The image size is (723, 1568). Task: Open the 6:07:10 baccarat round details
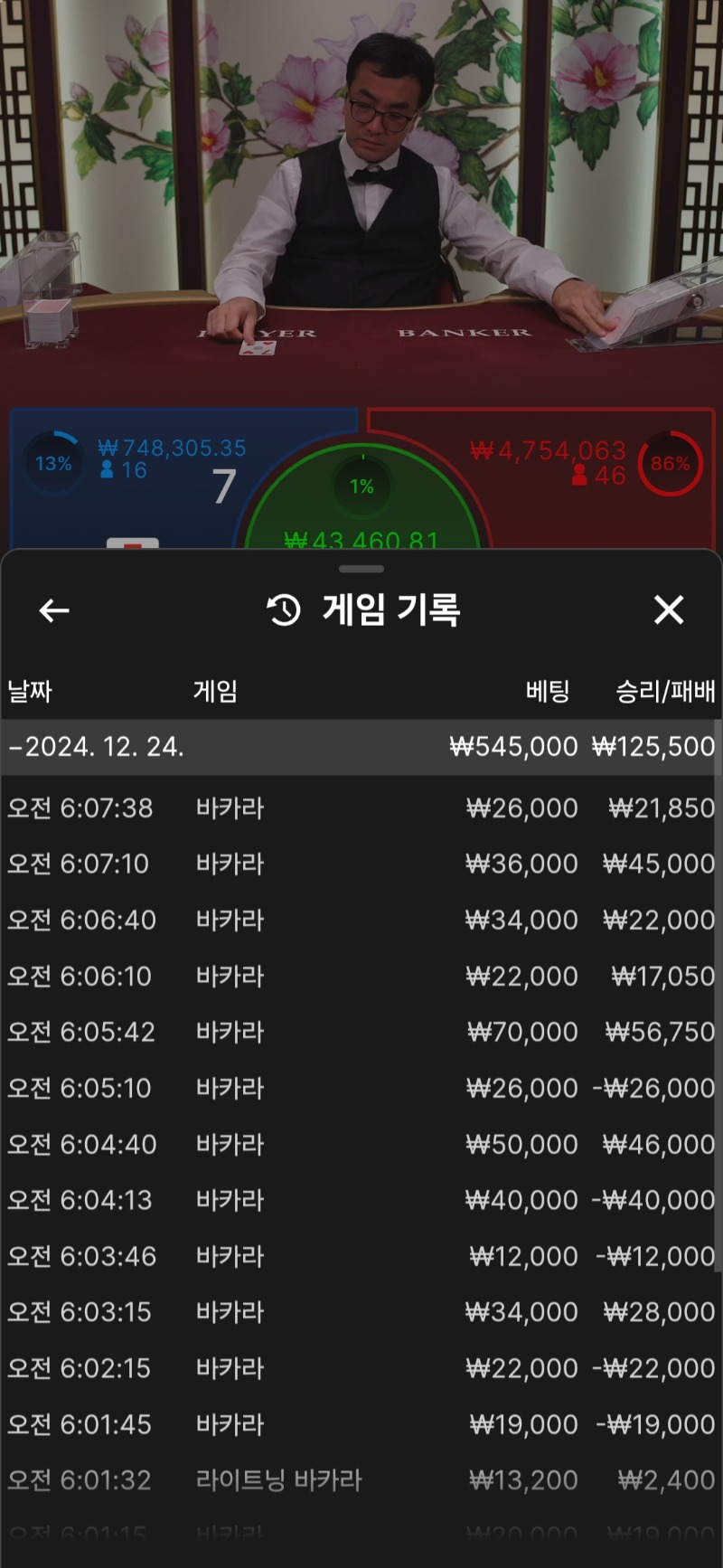pos(361,864)
